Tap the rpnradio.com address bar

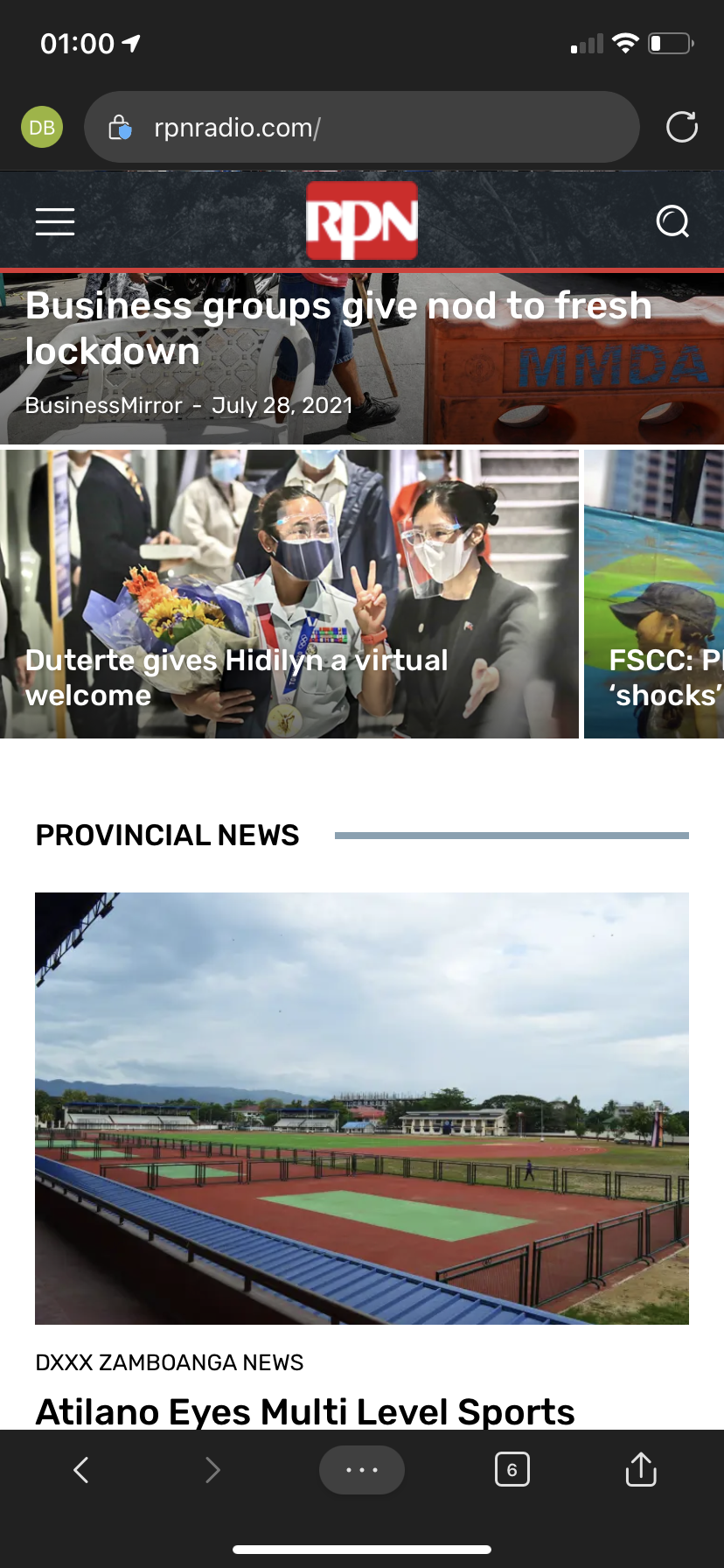point(362,127)
